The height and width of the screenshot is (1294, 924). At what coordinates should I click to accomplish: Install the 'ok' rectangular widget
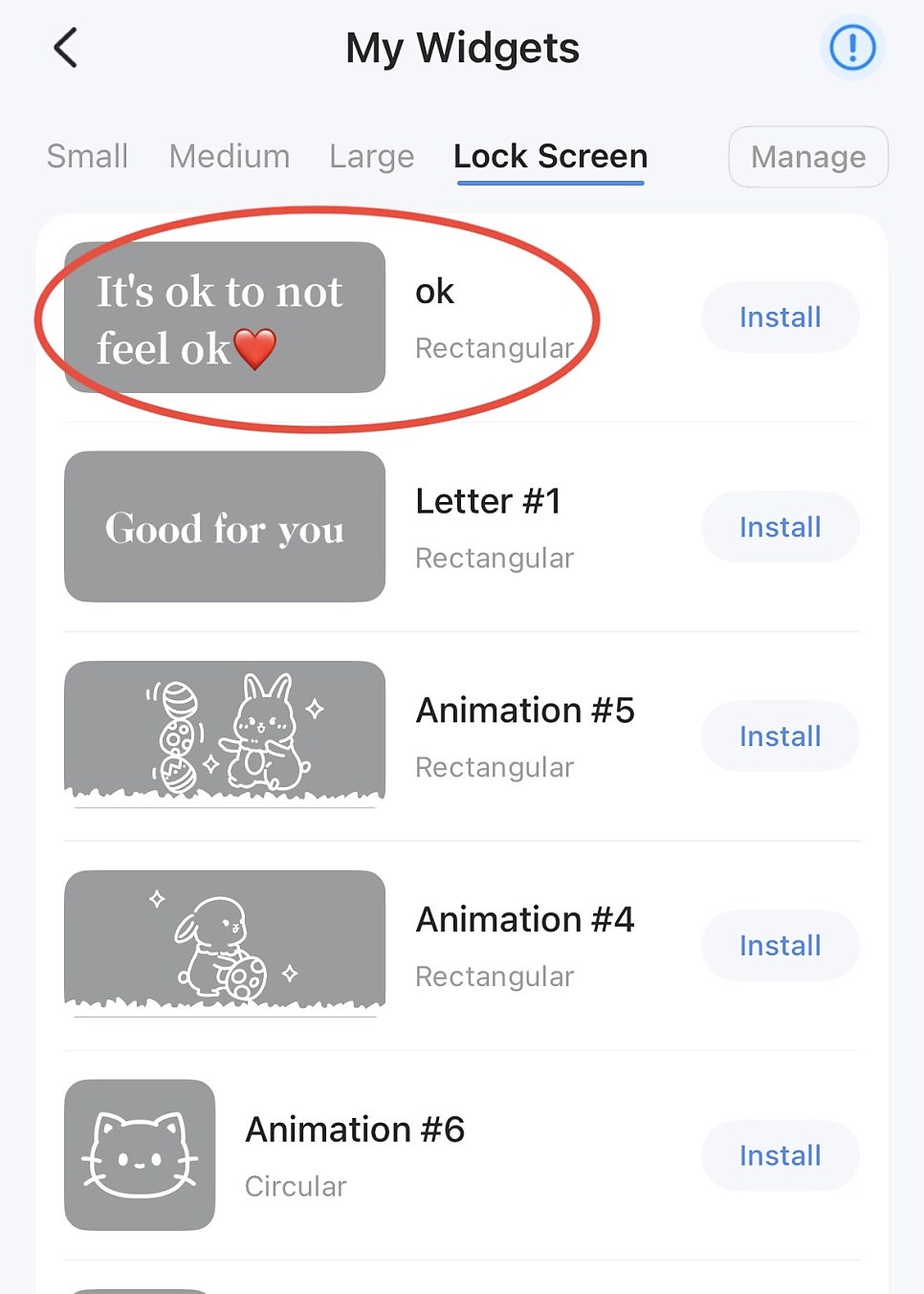(x=780, y=318)
